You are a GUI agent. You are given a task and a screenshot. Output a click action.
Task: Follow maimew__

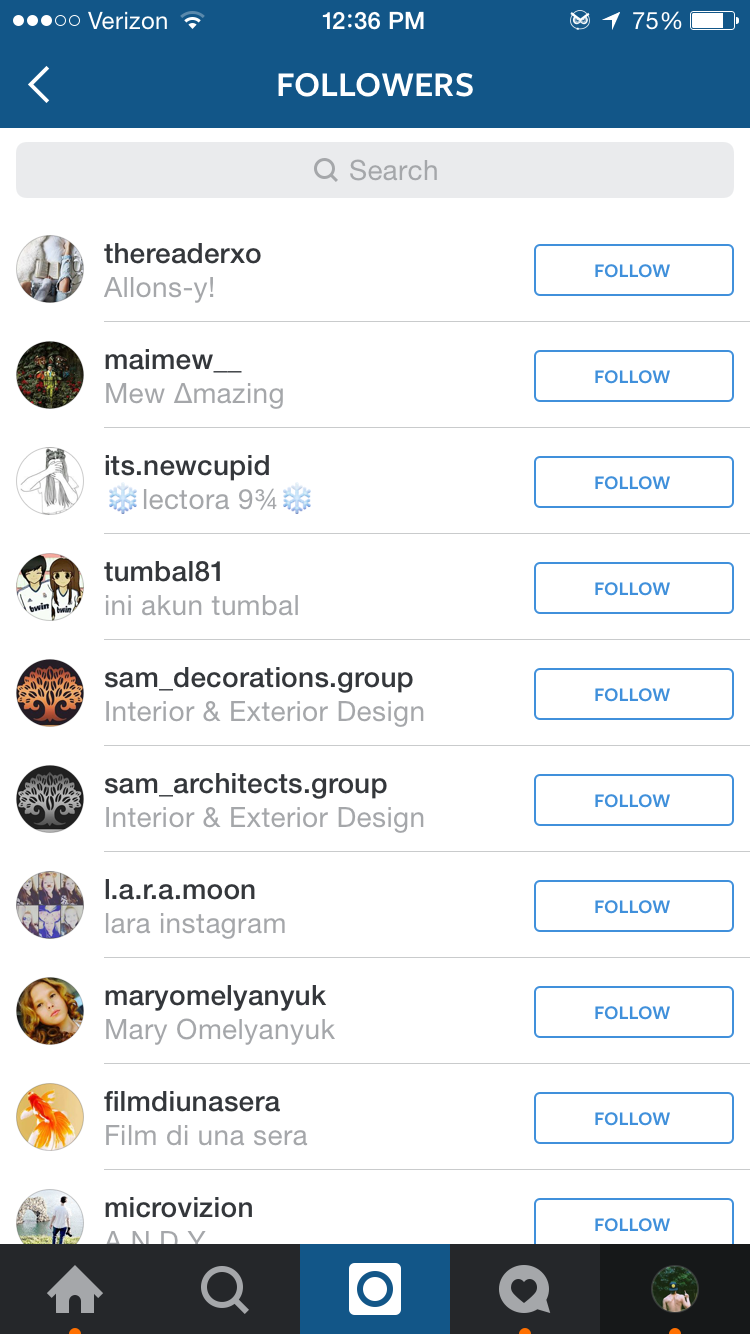(634, 376)
